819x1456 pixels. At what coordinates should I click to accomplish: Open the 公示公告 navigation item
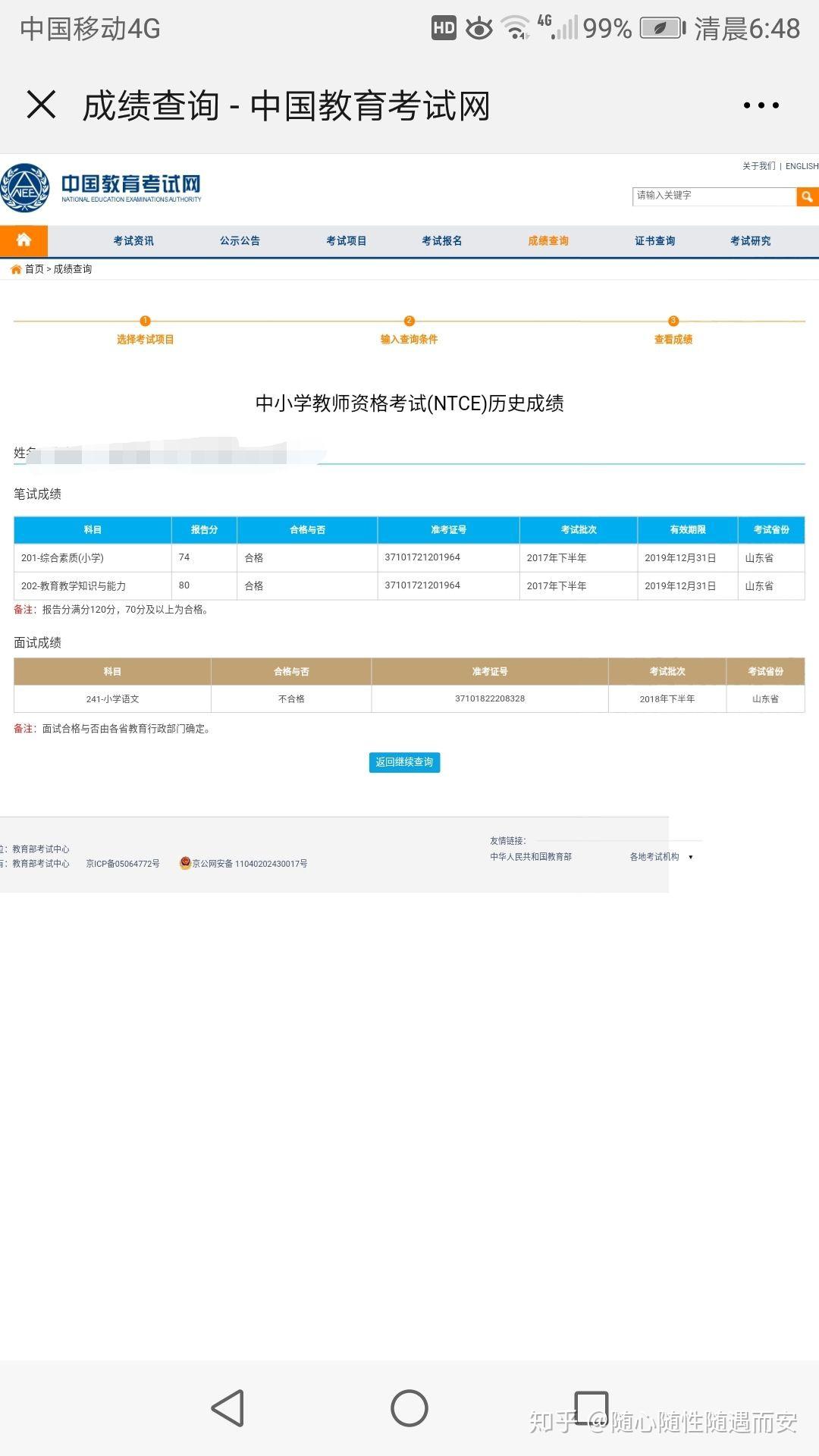tap(240, 241)
